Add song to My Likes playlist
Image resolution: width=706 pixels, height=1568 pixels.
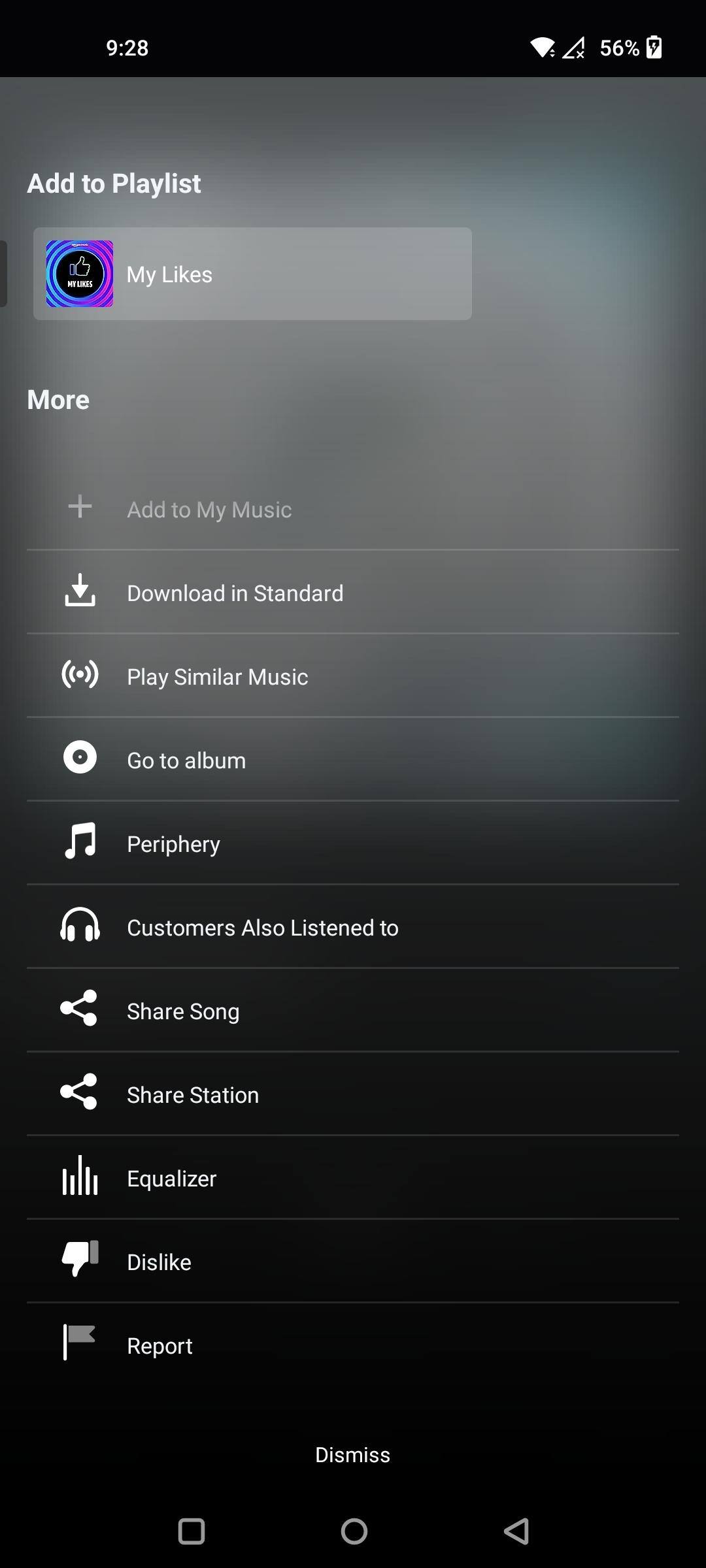point(252,274)
